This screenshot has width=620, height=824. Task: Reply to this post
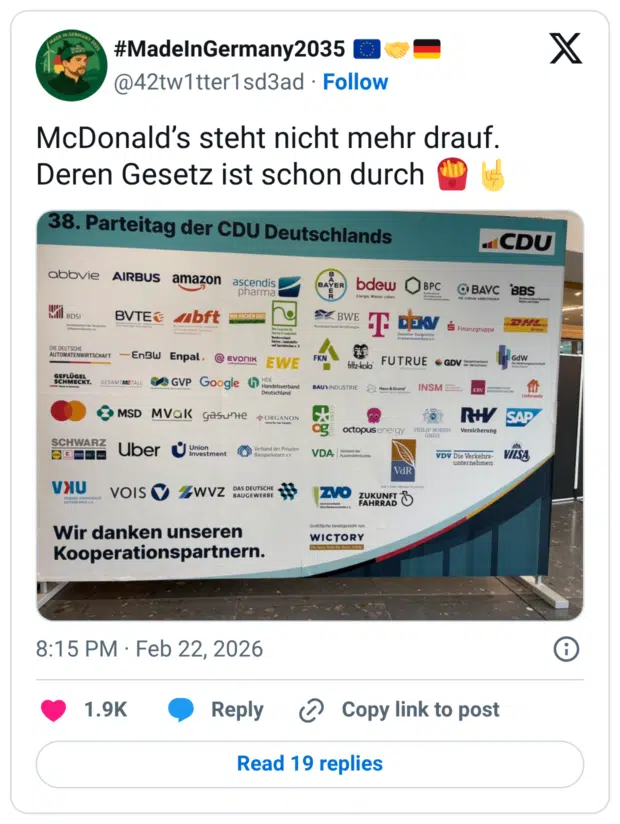pos(215,710)
